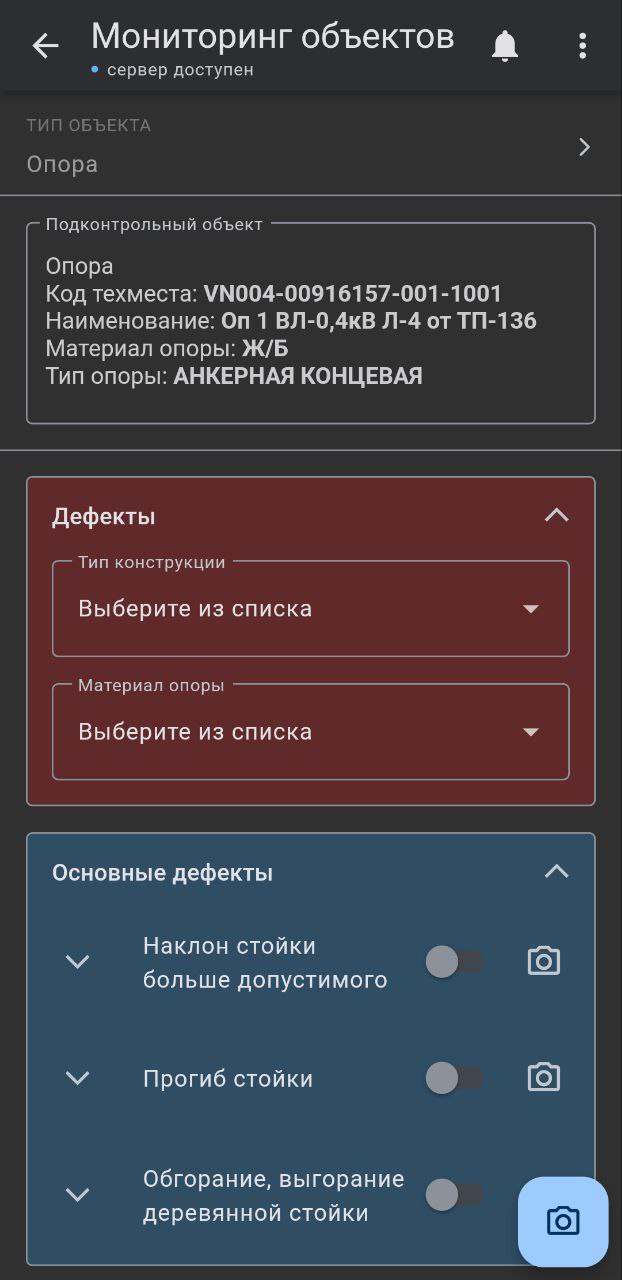
Task: Open the Тип объекта Опора row
Action: point(310,147)
